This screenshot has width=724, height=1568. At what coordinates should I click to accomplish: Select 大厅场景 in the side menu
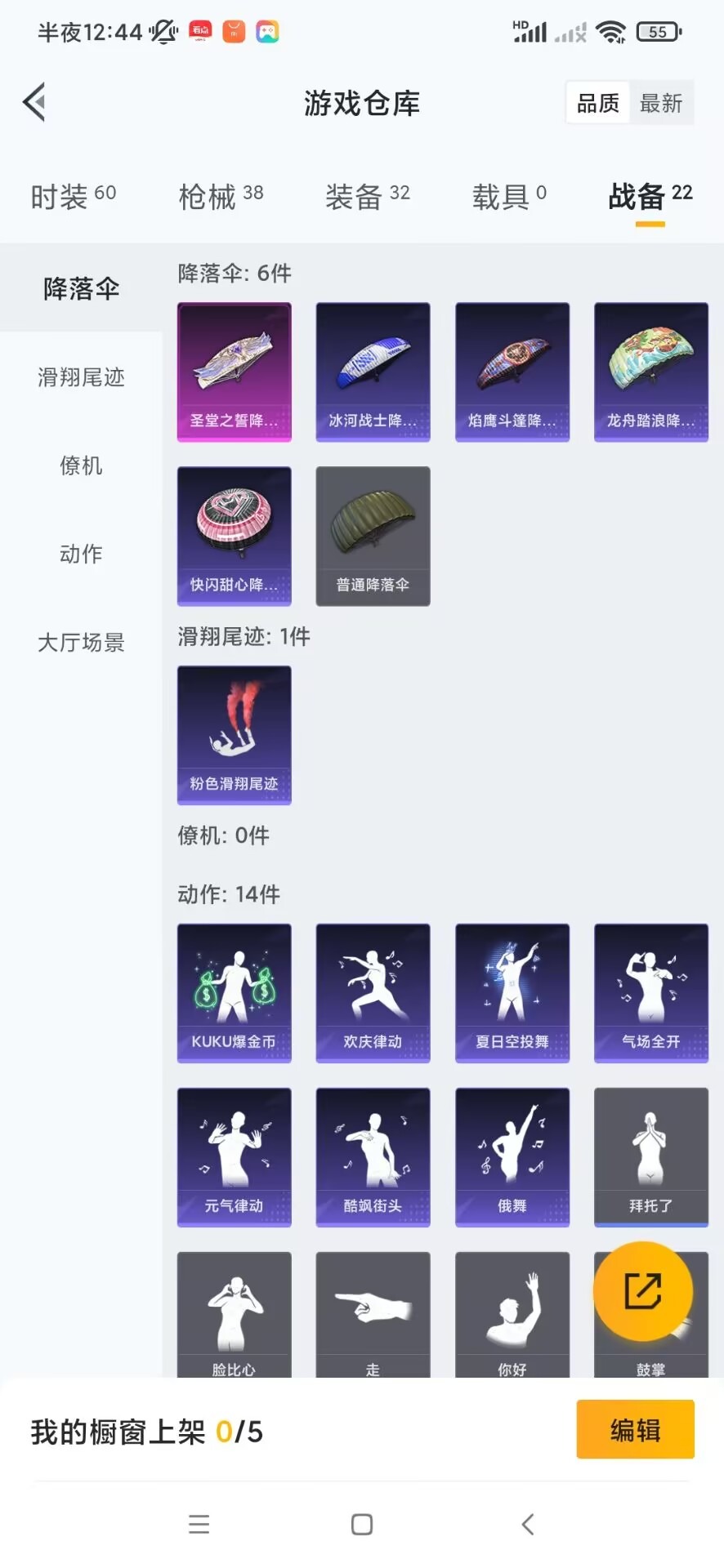tap(81, 643)
